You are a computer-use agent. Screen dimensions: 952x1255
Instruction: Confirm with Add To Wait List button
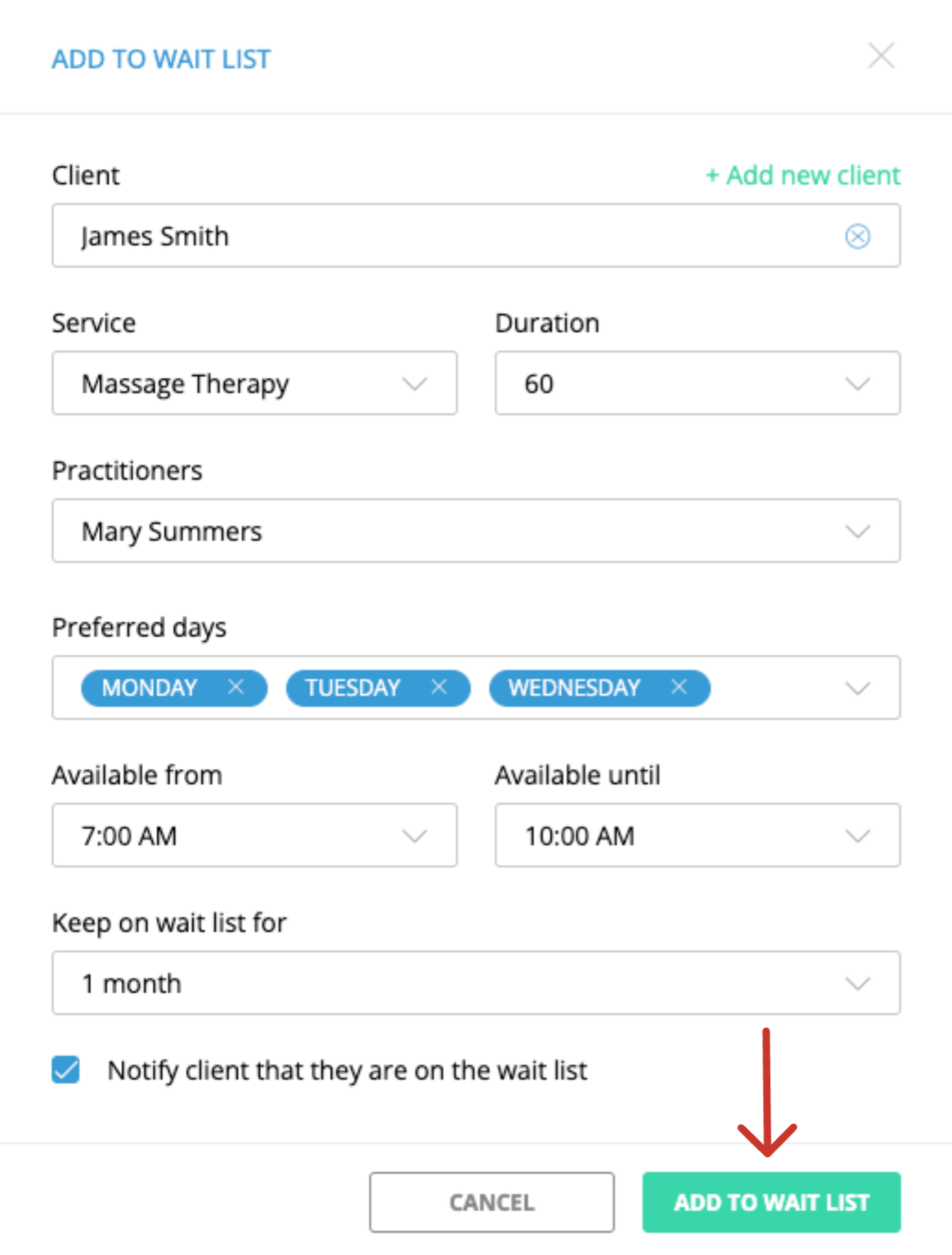771,1202
